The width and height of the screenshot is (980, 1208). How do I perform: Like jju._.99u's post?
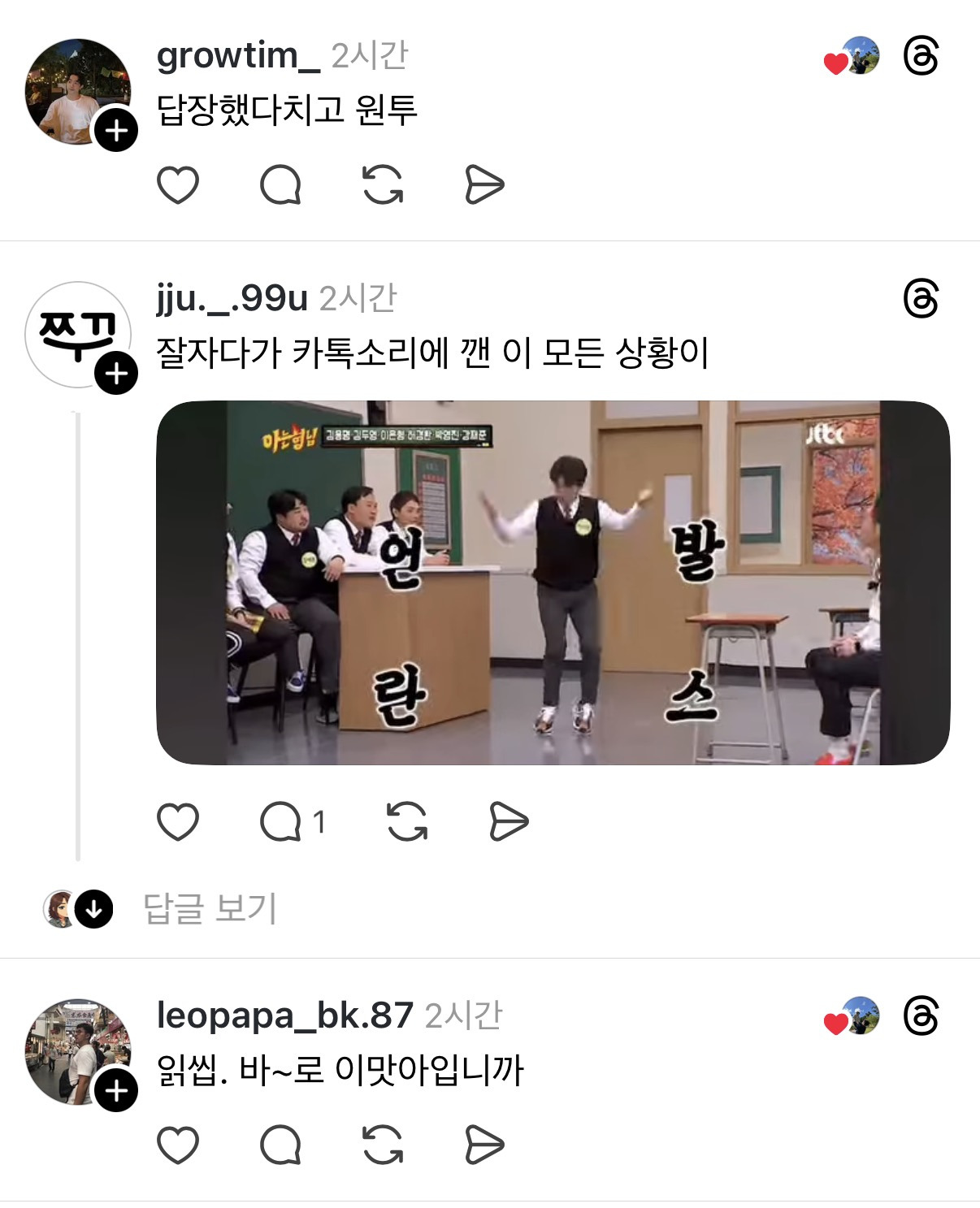(177, 821)
